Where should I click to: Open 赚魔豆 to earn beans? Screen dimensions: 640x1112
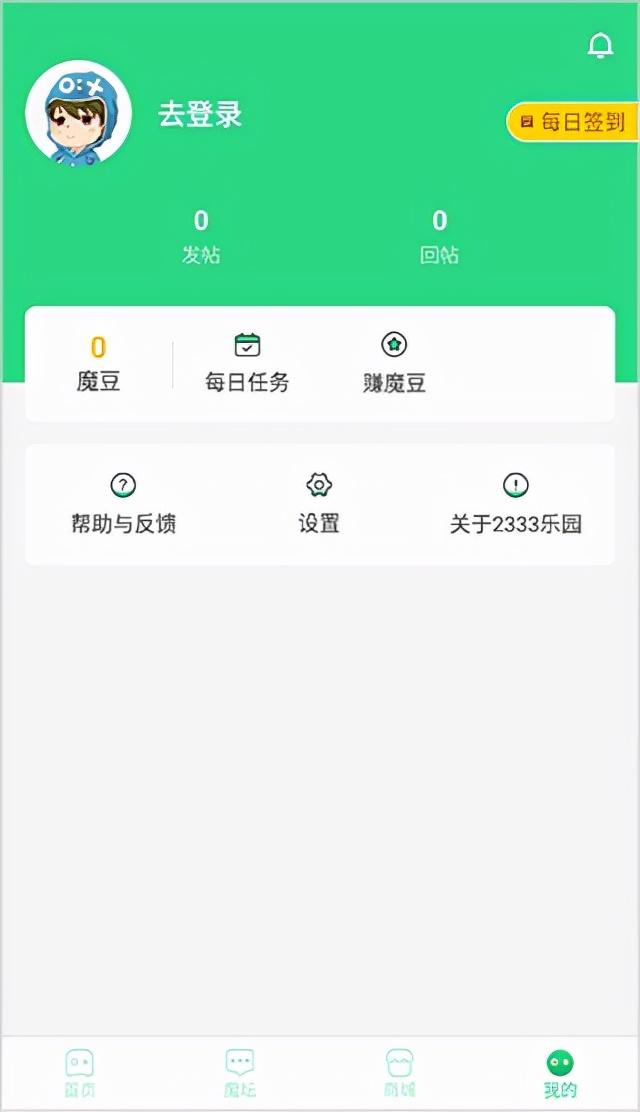394,364
